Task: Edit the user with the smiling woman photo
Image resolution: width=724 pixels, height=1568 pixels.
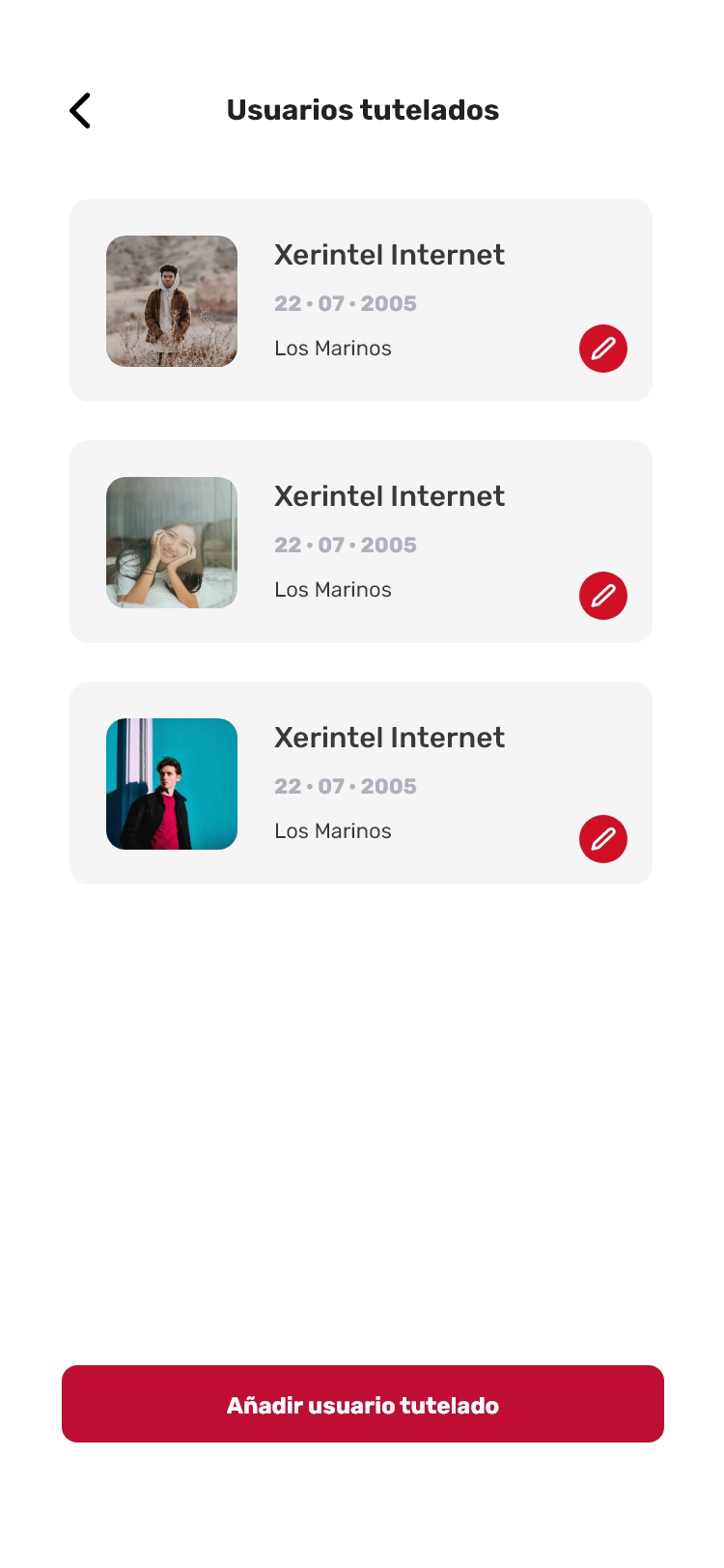Action: (603, 596)
